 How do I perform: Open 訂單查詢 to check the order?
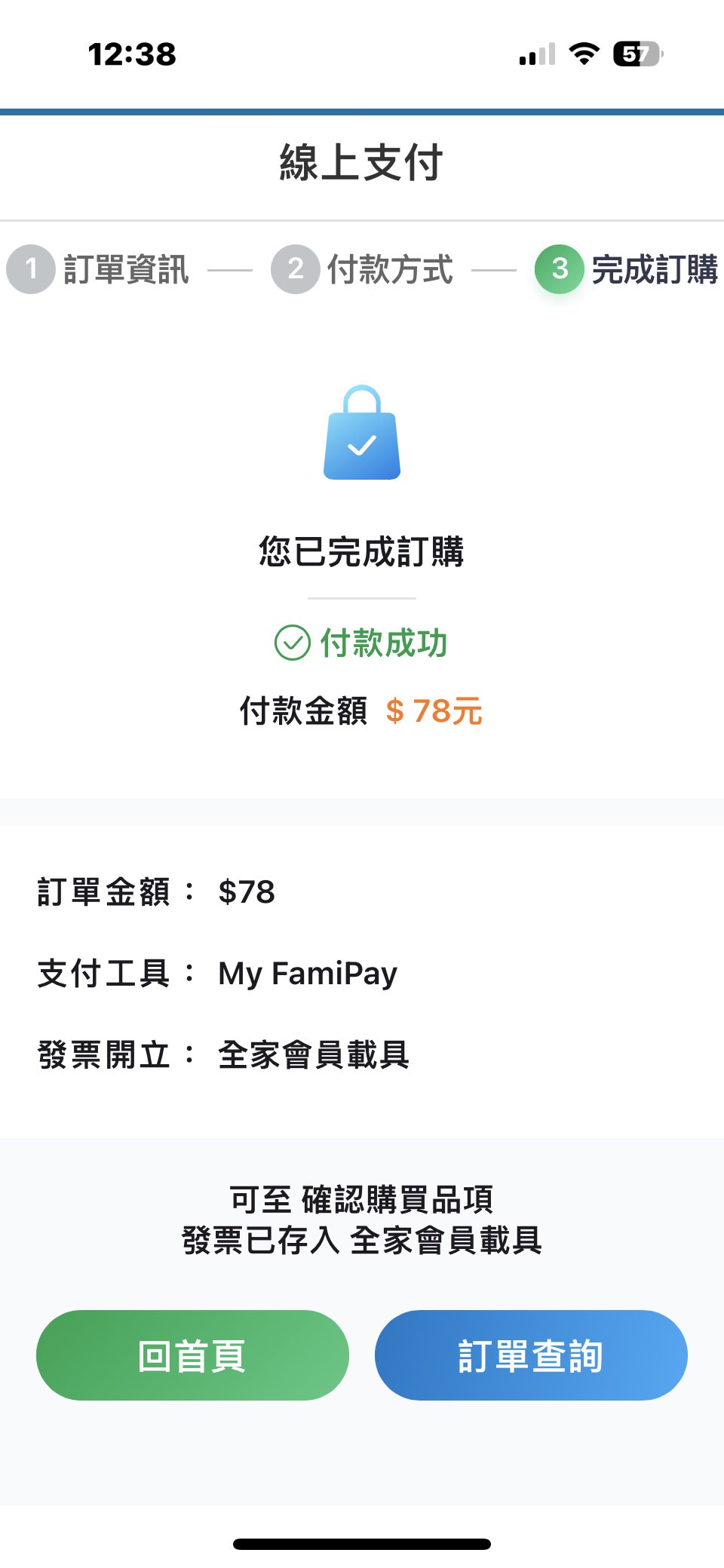[531, 1355]
